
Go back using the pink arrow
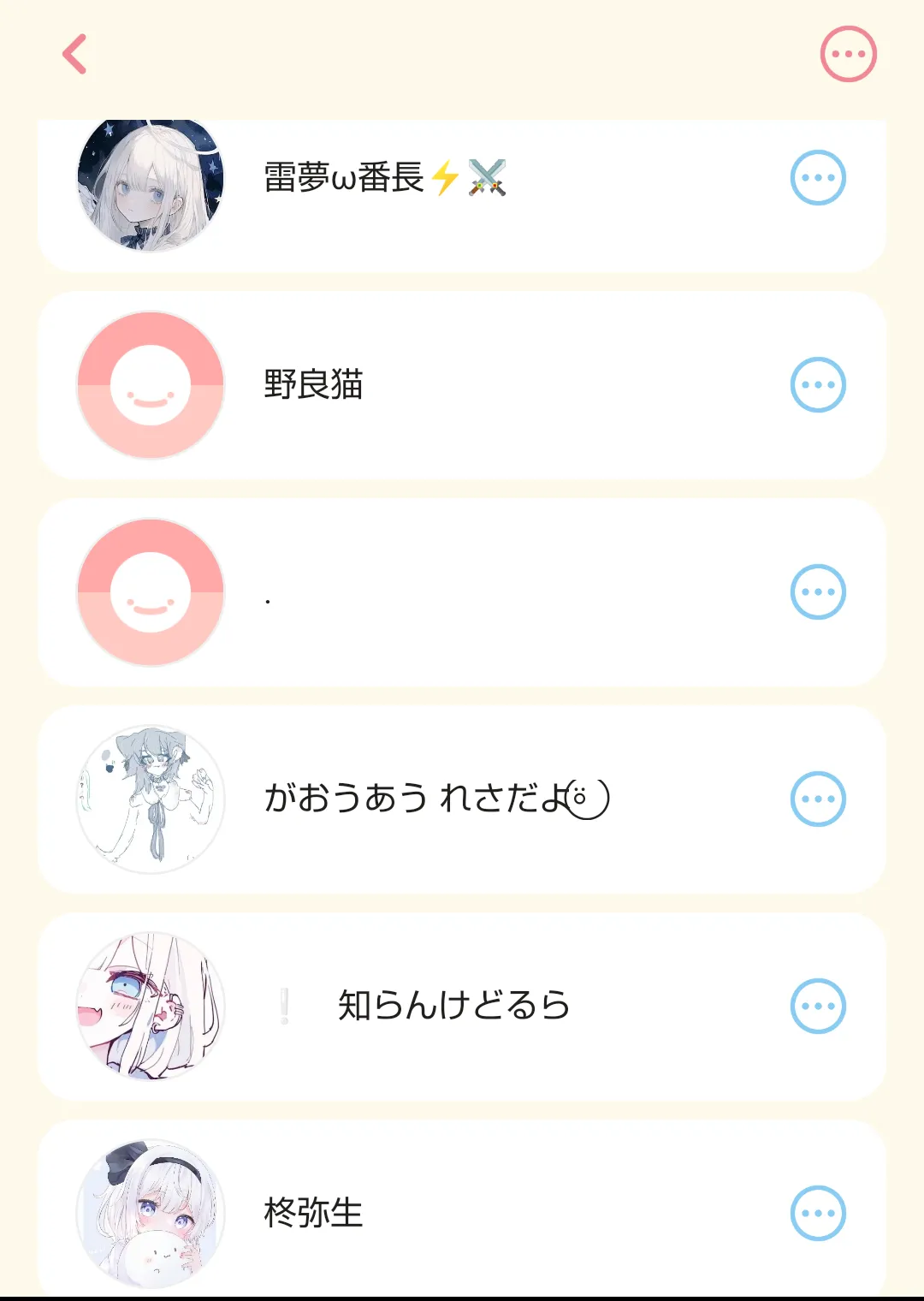tap(75, 54)
